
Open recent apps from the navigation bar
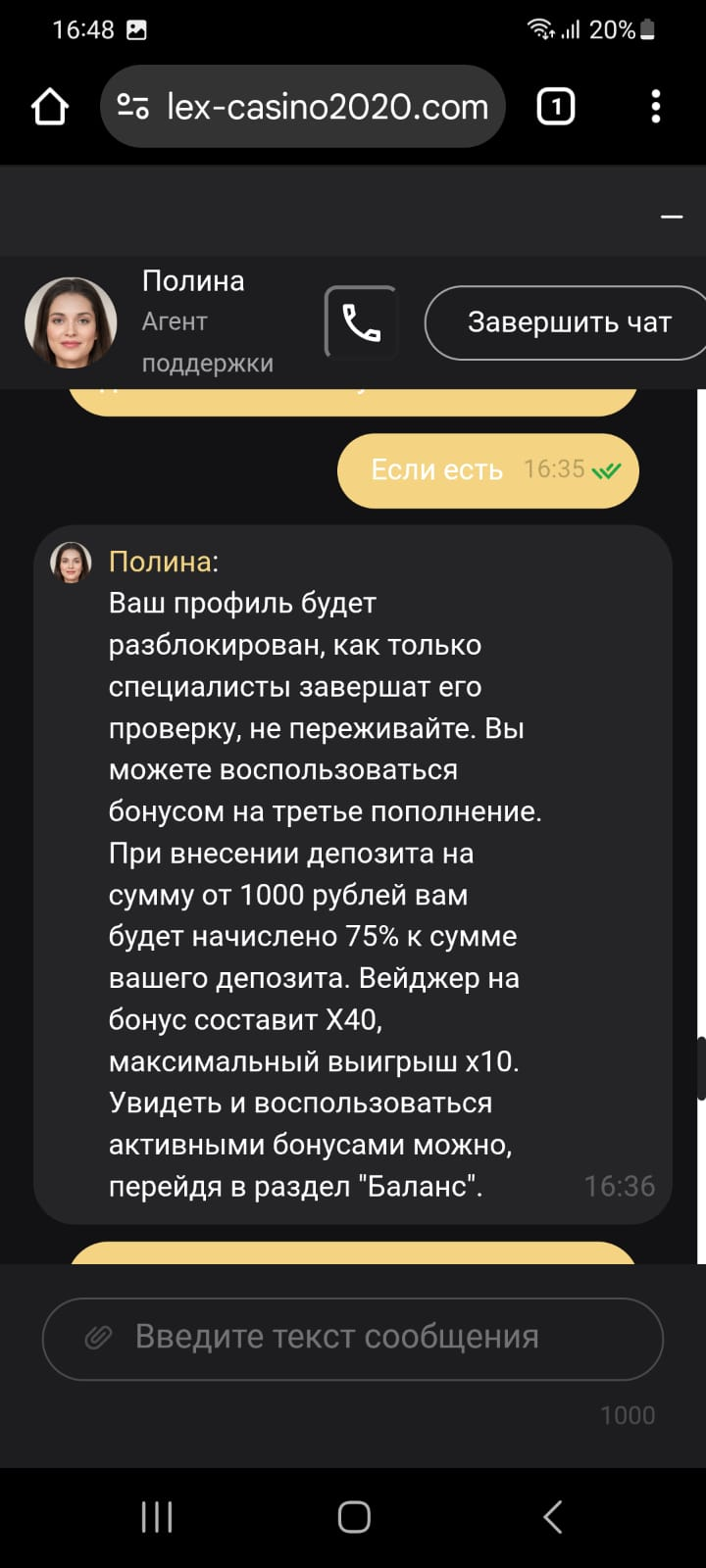(157, 1517)
